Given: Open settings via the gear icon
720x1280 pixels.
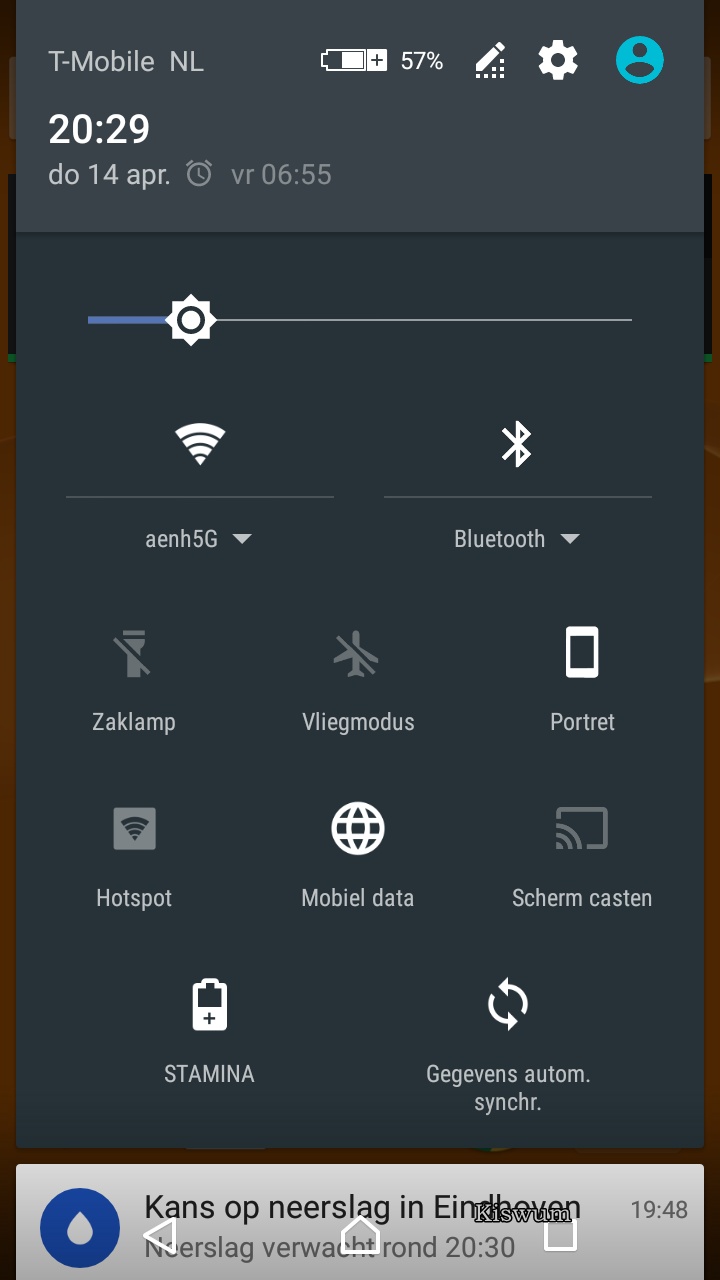Looking at the screenshot, I should click(558, 61).
